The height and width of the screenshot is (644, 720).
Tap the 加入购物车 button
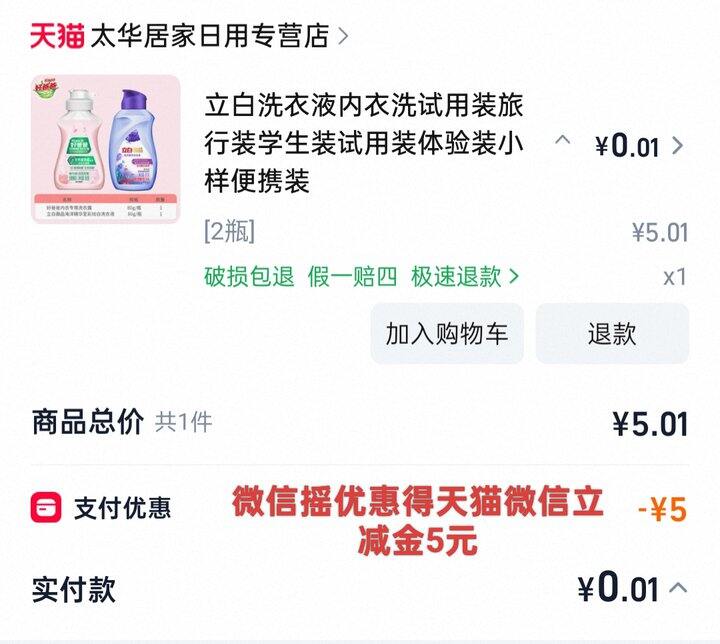[446, 334]
